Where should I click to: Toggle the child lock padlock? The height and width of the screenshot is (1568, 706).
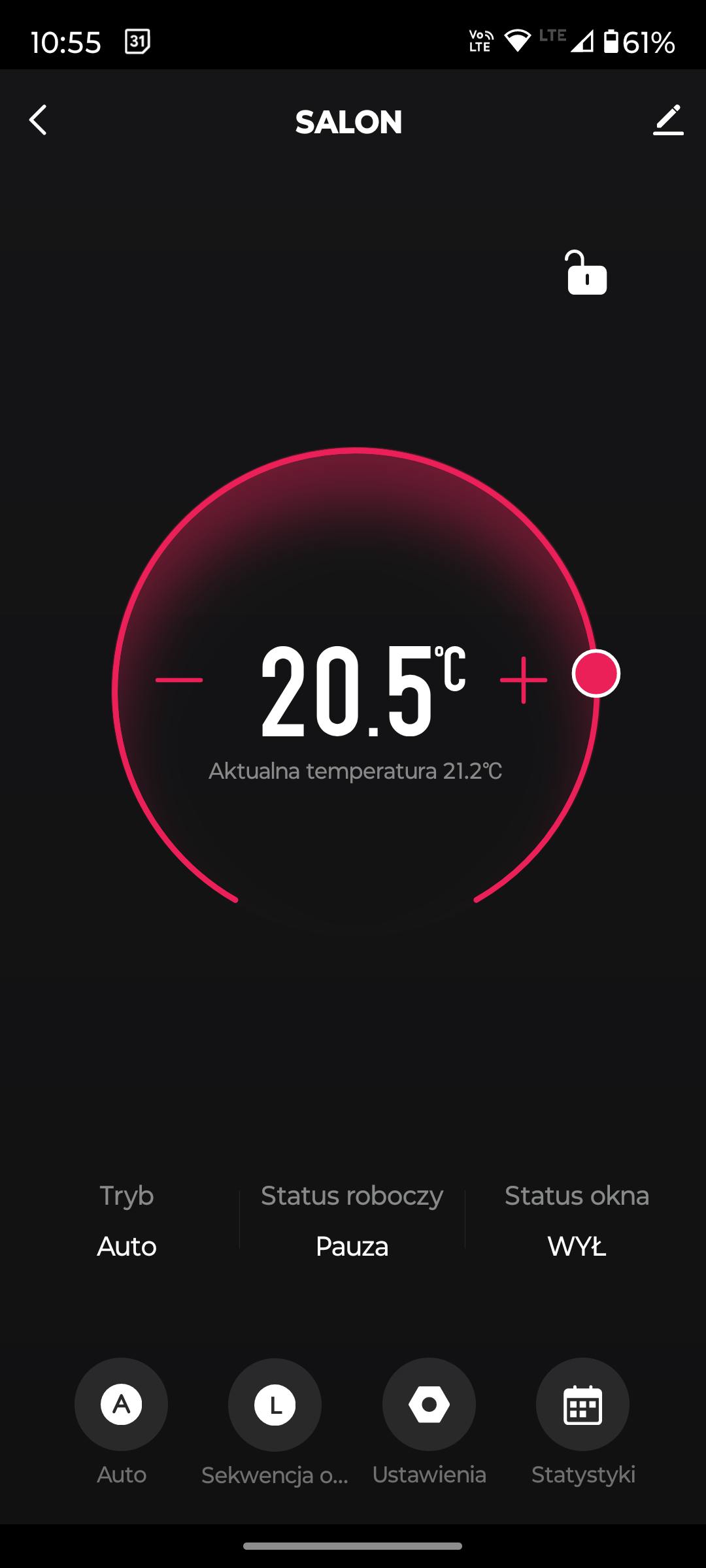point(586,272)
